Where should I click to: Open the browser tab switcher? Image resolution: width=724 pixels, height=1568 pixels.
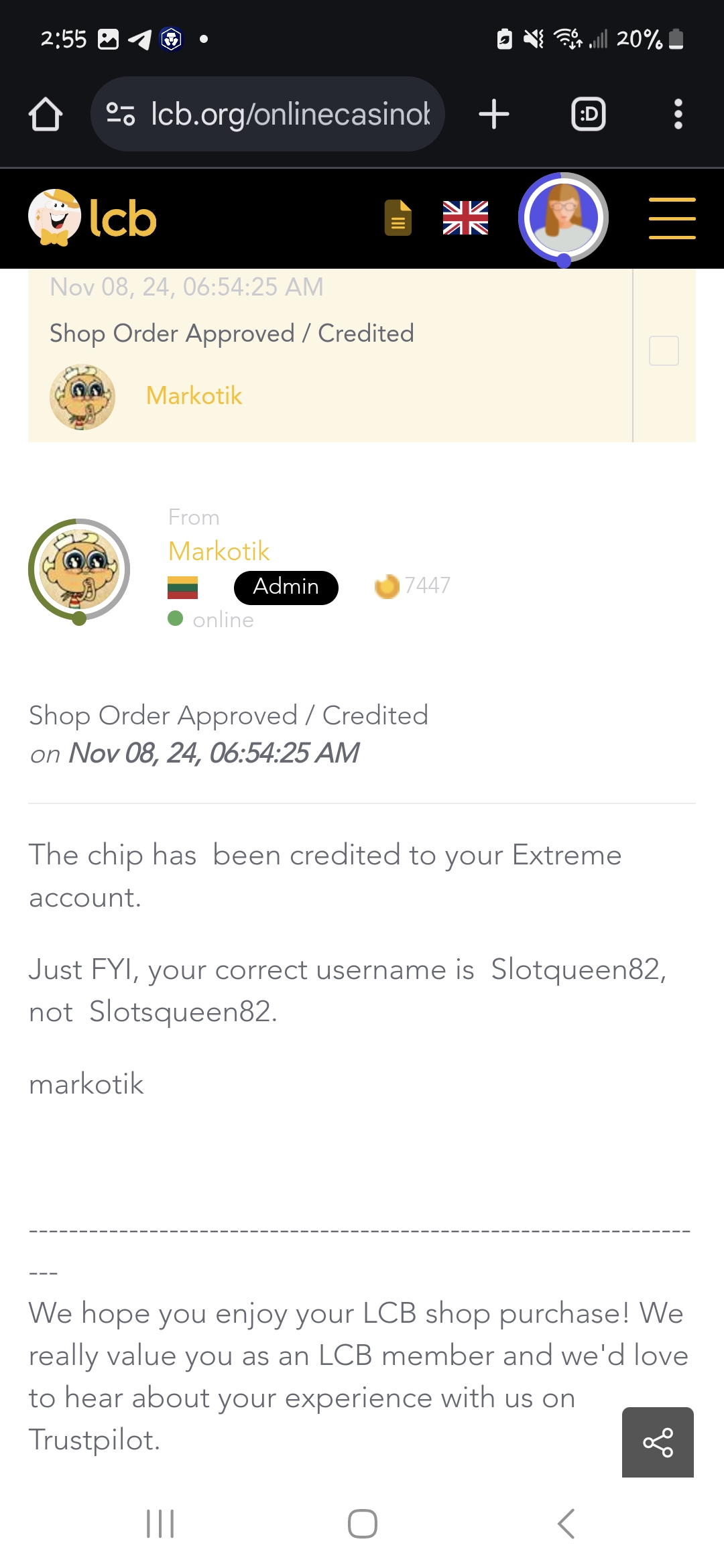(588, 114)
